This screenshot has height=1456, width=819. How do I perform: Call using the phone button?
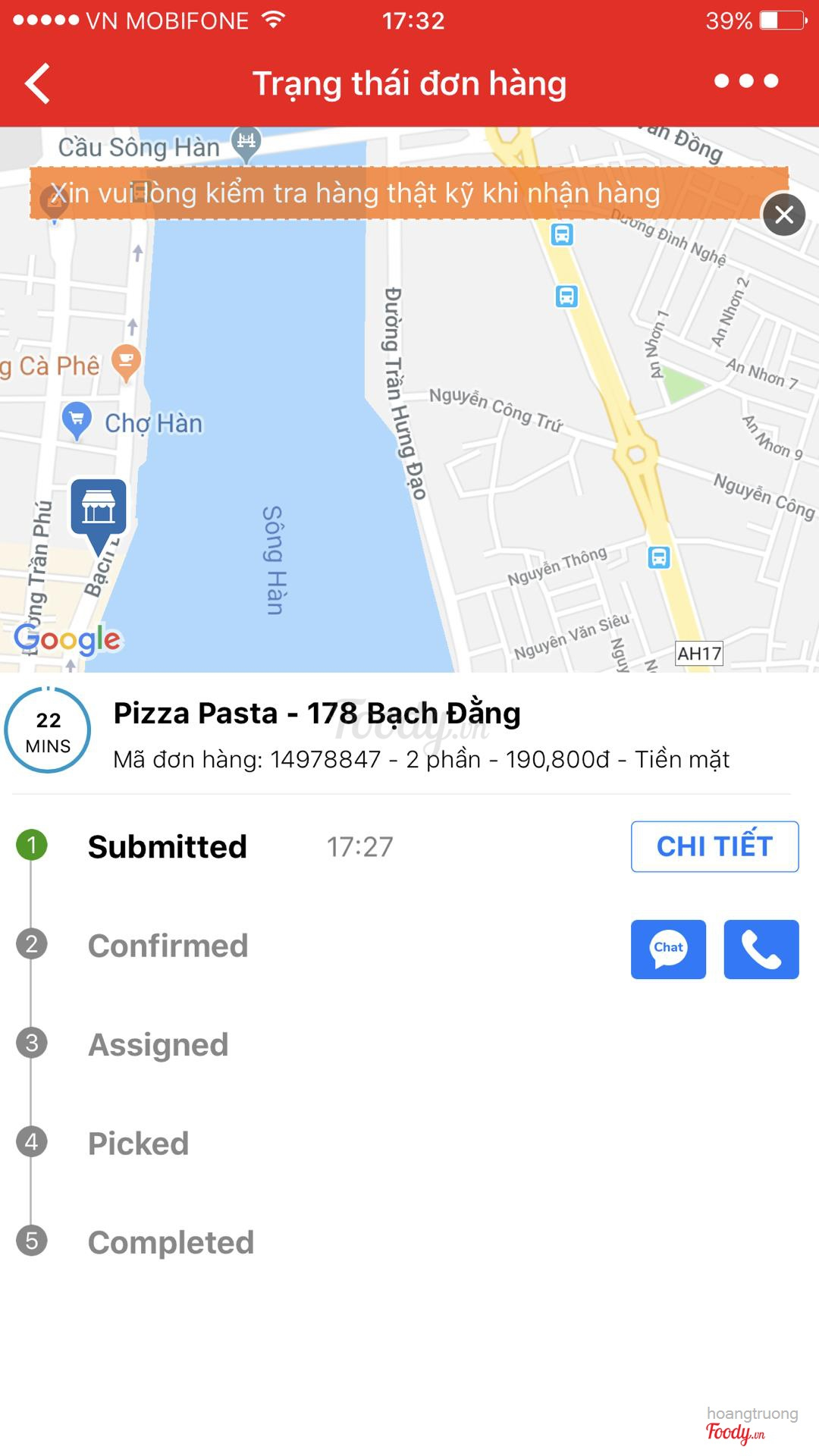pyautogui.click(x=761, y=949)
